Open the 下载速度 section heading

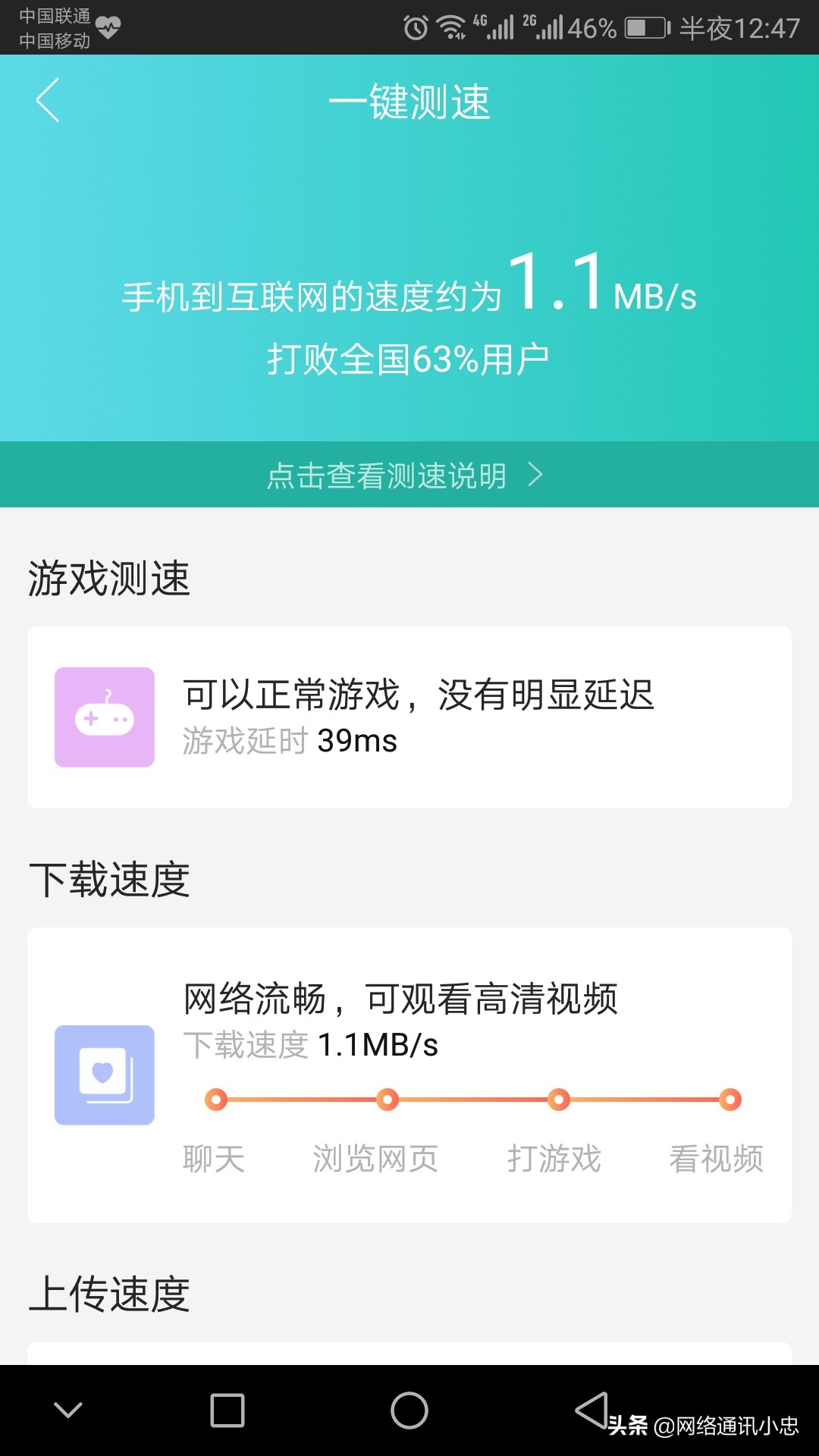[x=109, y=880]
